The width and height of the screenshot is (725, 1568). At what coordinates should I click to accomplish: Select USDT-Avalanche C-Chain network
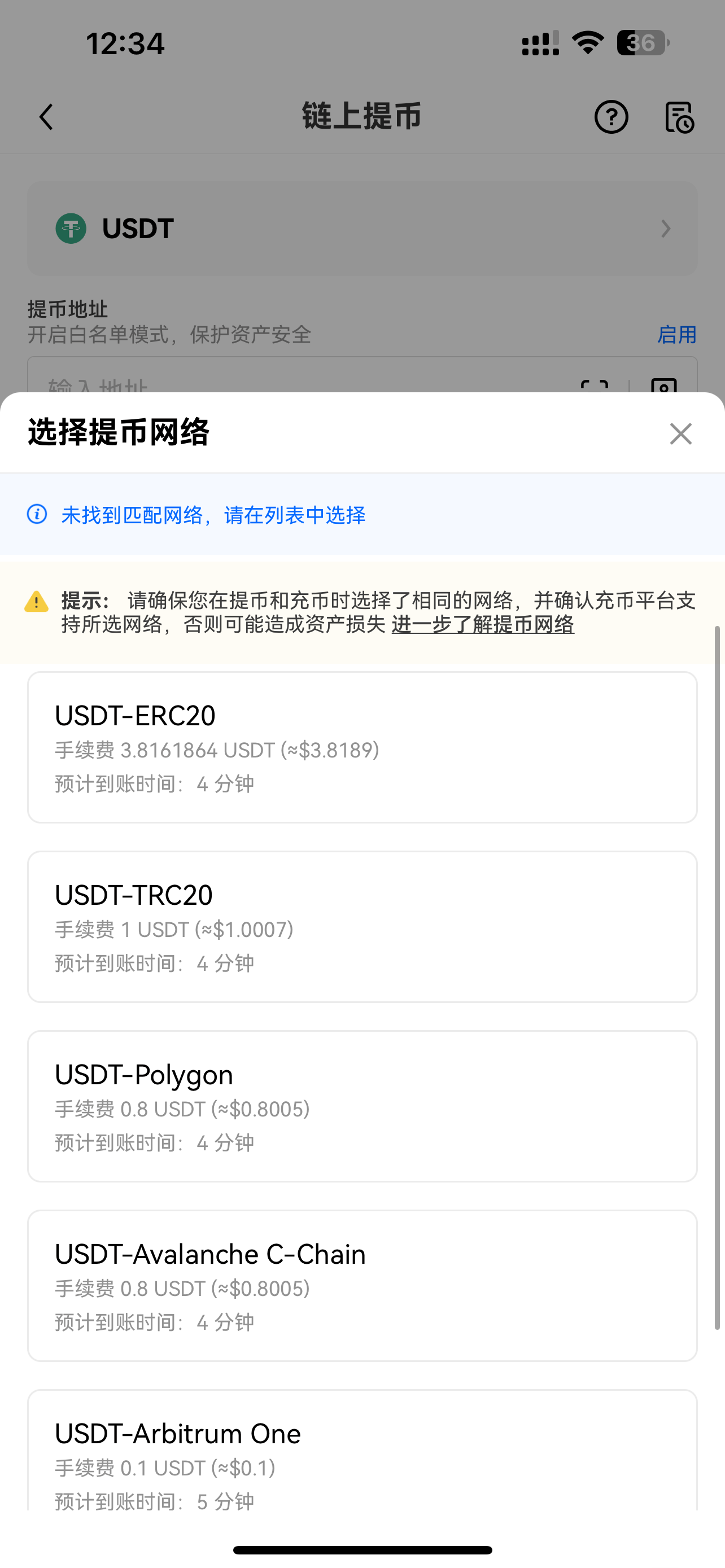click(362, 1286)
